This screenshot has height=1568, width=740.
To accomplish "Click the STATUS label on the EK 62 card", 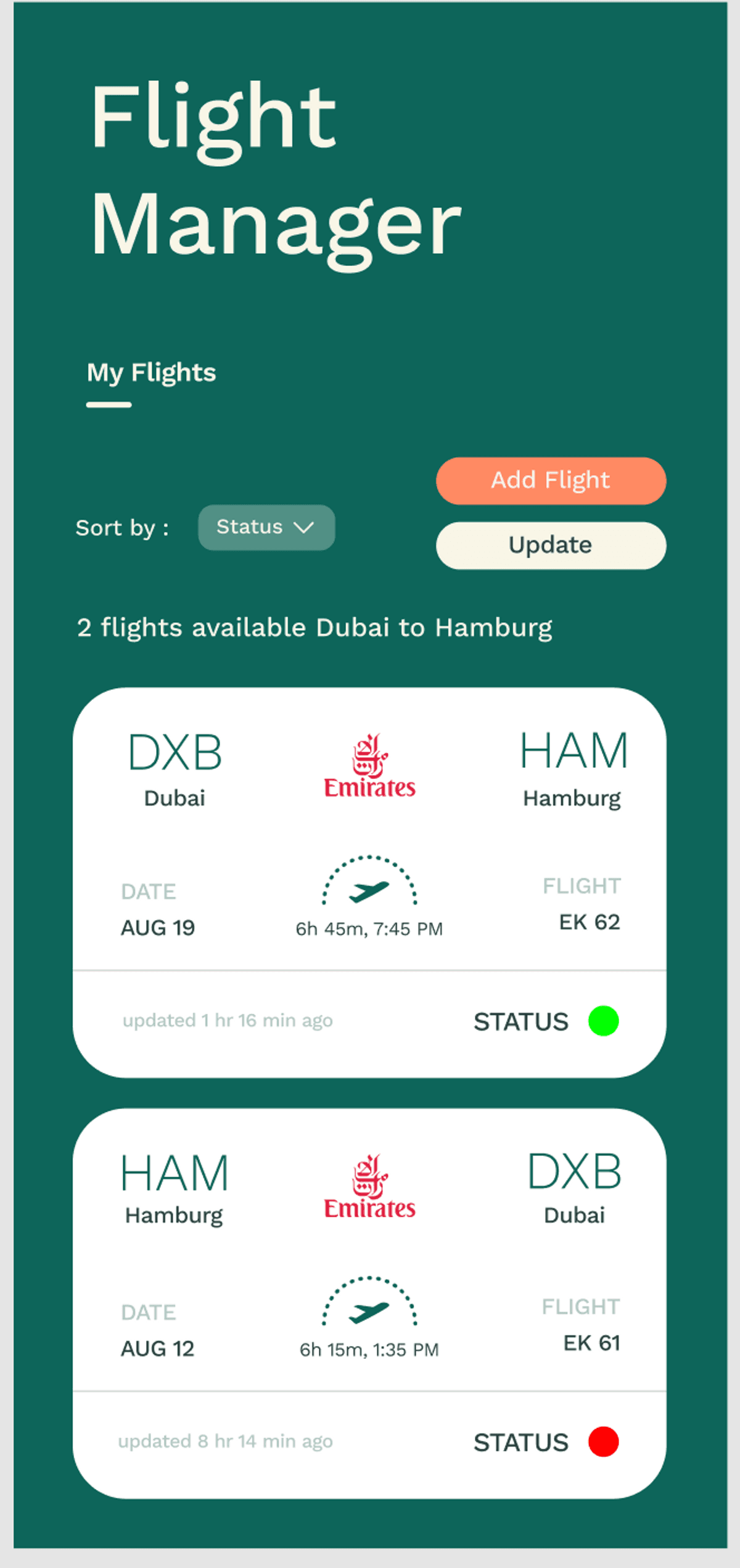I will point(520,1021).
